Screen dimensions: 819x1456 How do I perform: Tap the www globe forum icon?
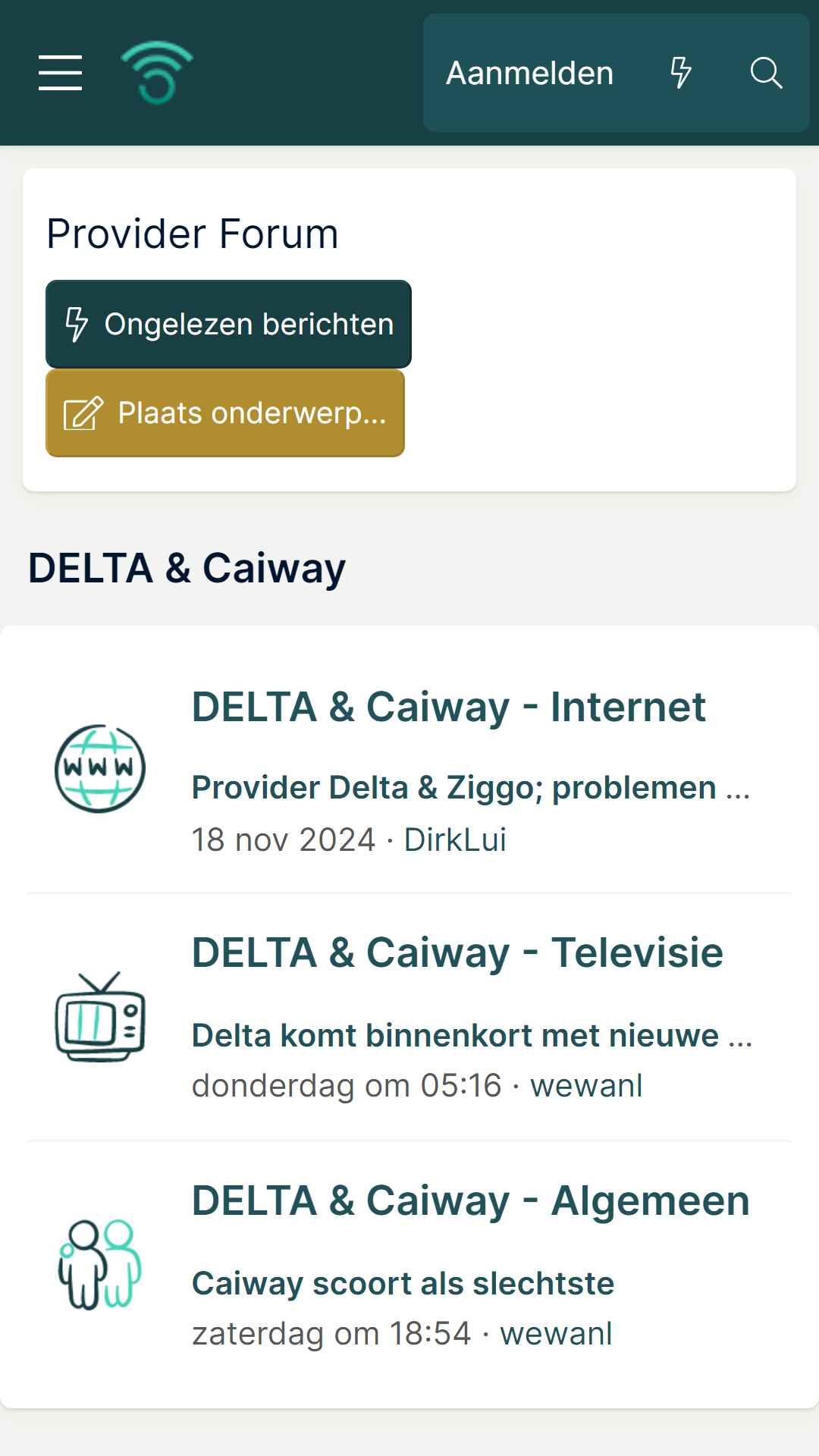100,768
